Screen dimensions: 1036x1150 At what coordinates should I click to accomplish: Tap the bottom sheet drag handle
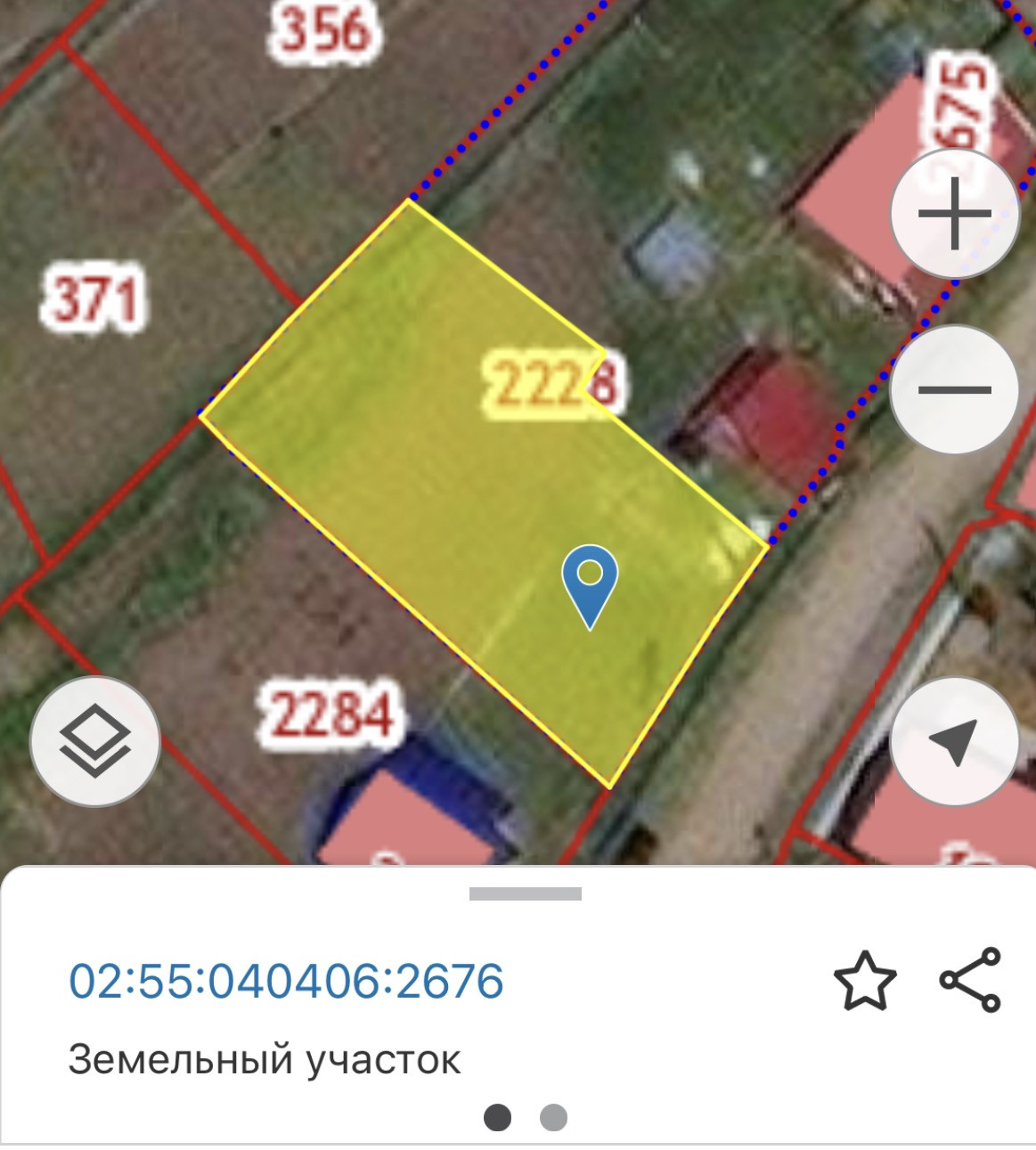(525, 893)
